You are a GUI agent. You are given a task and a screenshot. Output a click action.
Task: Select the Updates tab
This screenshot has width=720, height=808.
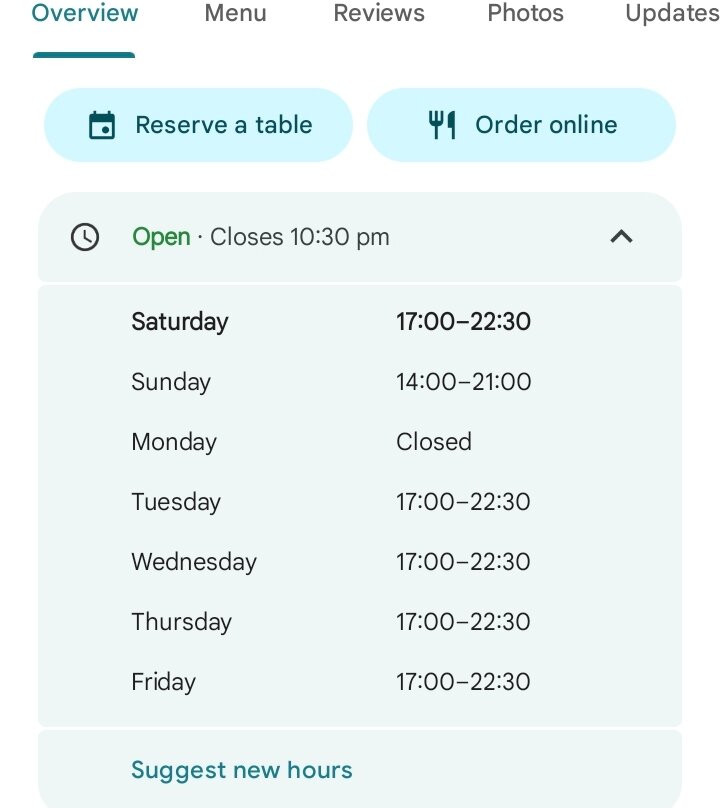[672, 13]
